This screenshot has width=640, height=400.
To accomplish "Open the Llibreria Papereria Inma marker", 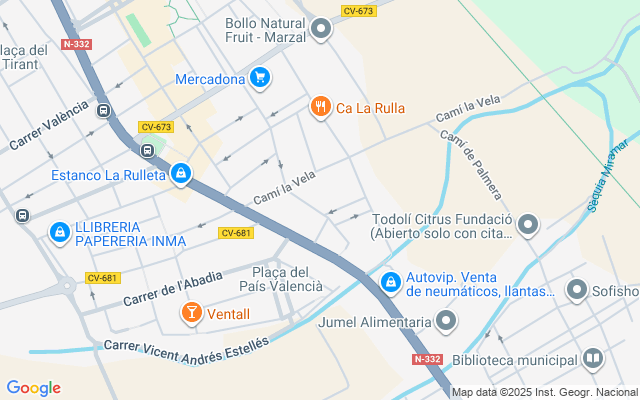I will pos(60,233).
